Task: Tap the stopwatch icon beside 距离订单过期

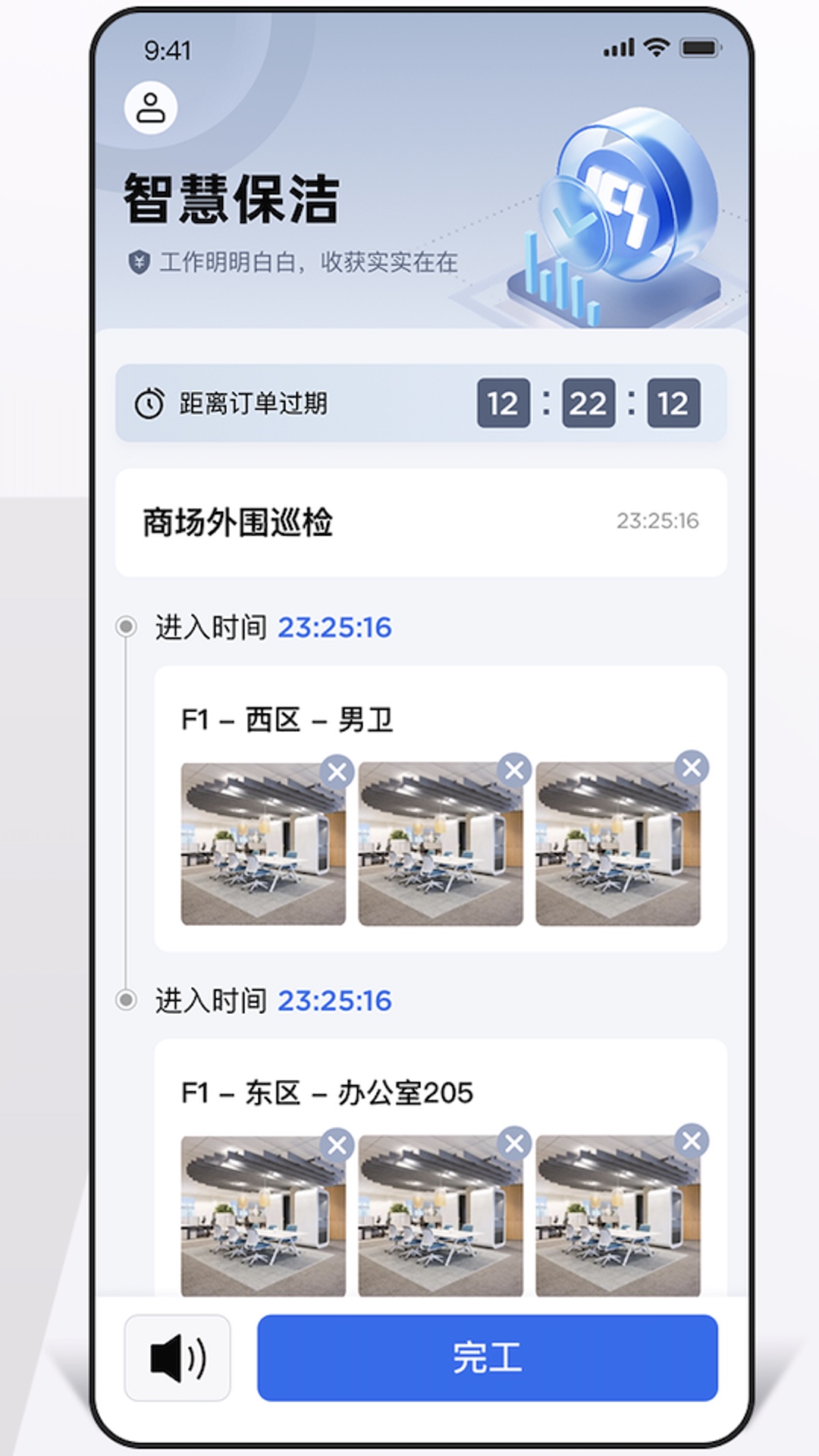Action: (x=150, y=402)
